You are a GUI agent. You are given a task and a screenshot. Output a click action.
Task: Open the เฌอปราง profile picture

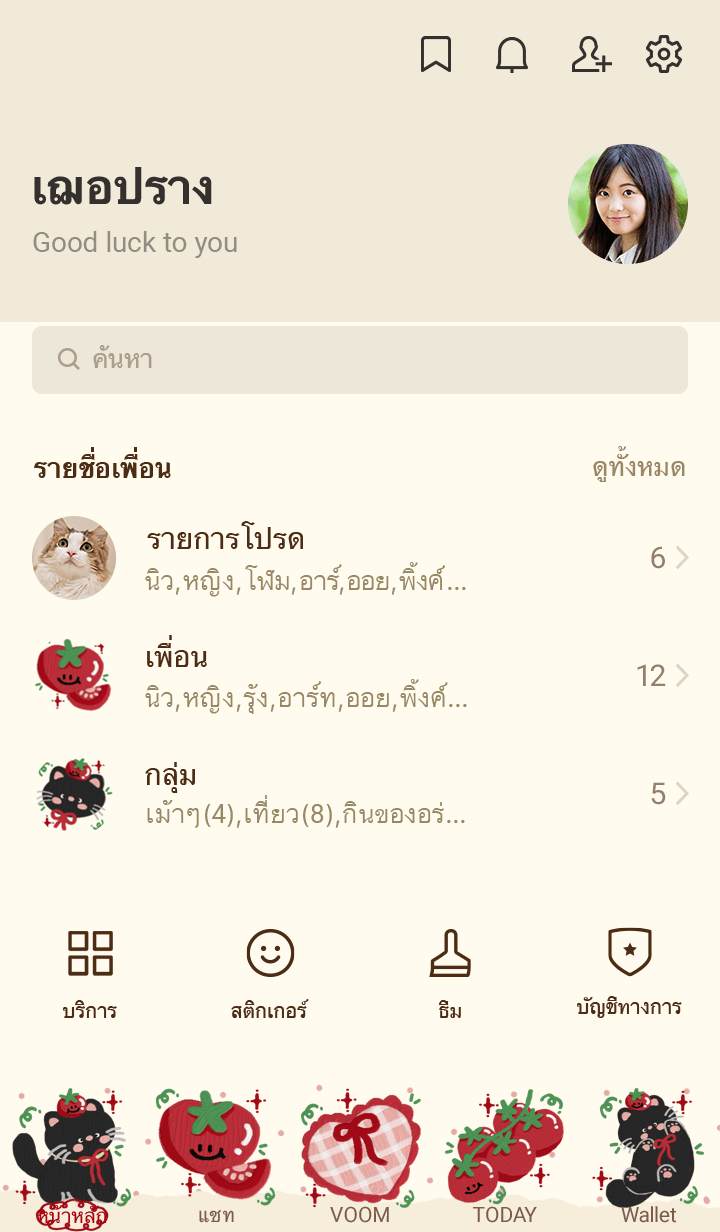[x=627, y=204]
